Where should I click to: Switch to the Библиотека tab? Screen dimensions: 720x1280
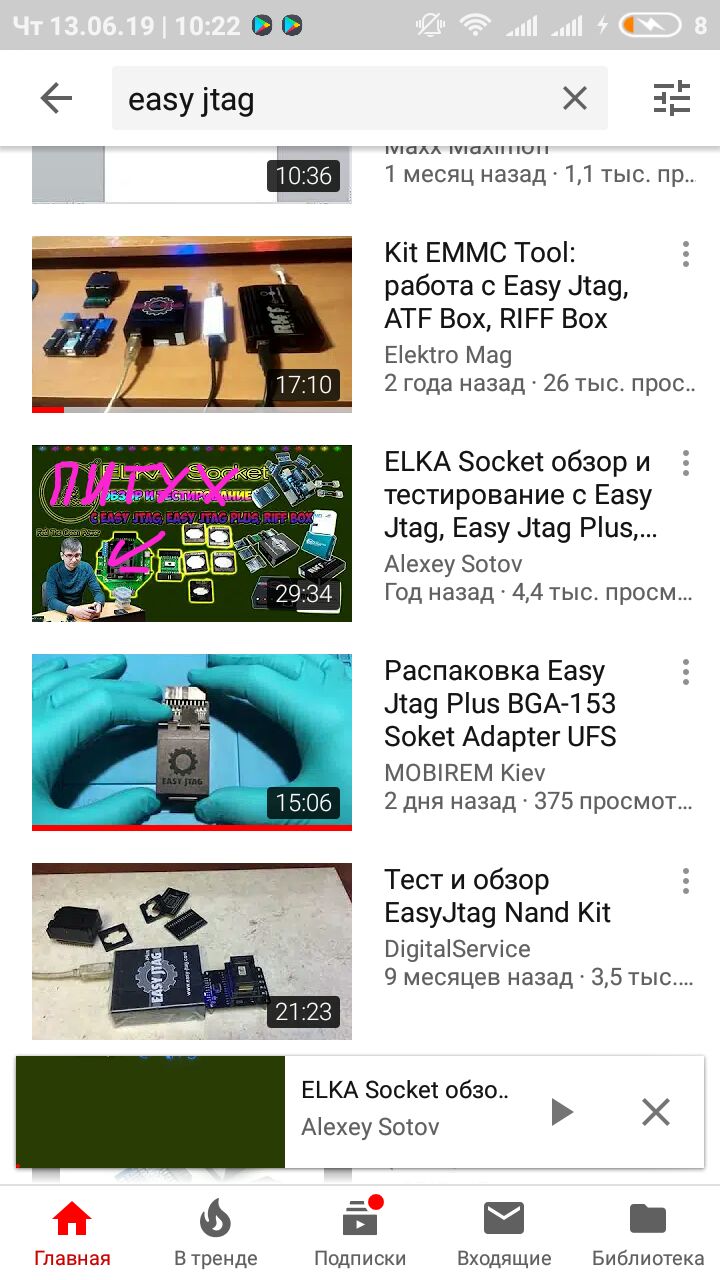point(648,1235)
